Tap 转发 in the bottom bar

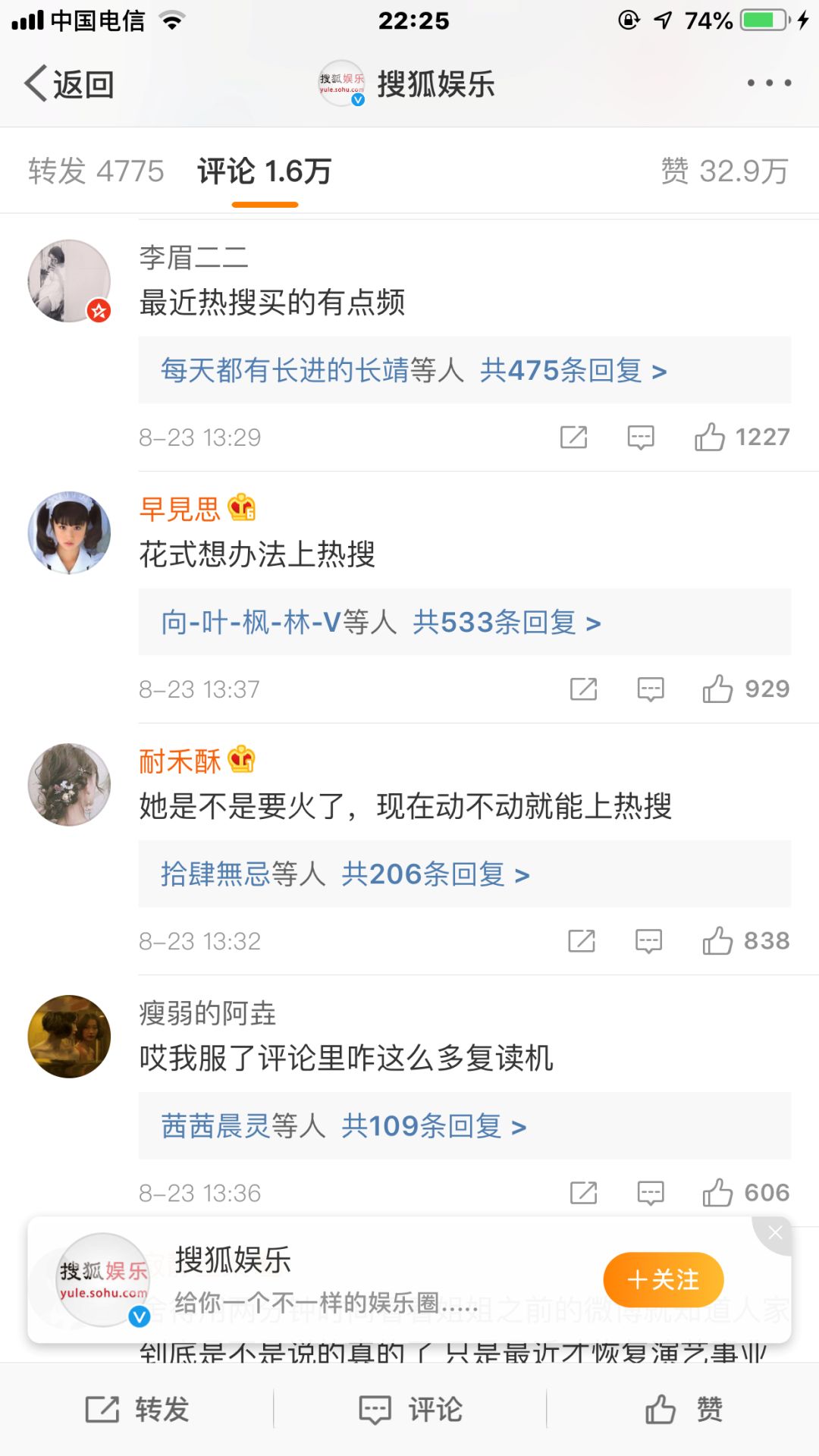click(x=137, y=1410)
